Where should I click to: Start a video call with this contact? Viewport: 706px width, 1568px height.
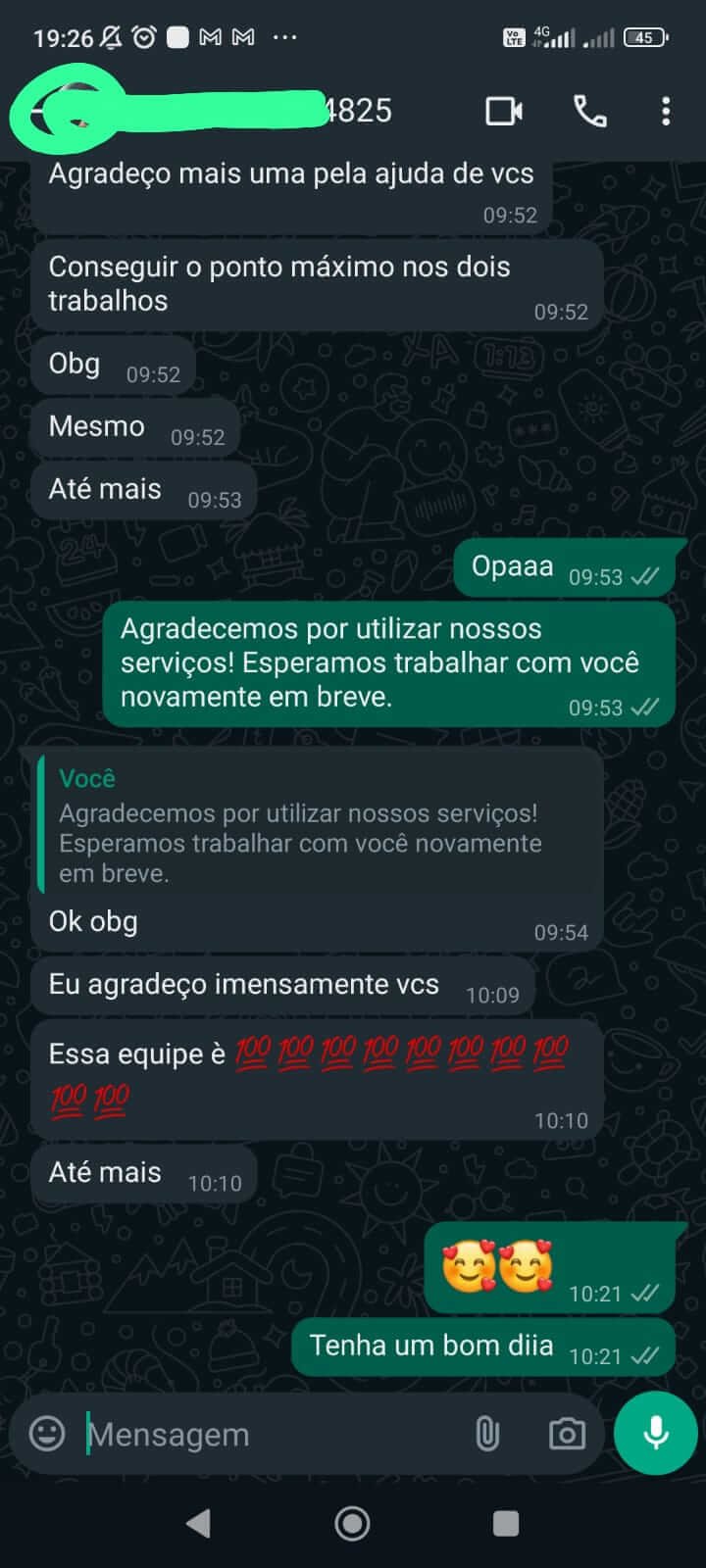tap(504, 111)
